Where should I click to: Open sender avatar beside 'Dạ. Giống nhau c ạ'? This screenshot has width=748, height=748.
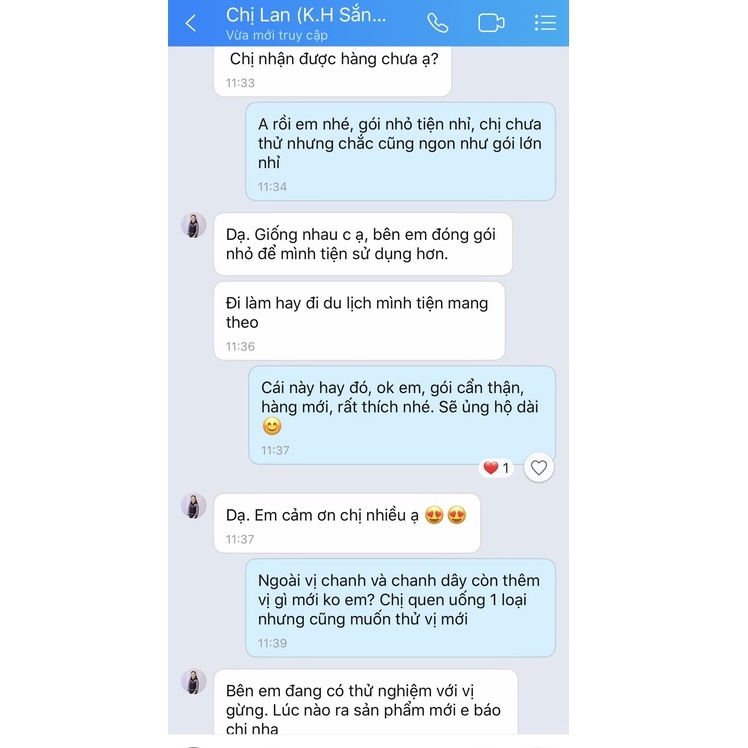pos(194,225)
